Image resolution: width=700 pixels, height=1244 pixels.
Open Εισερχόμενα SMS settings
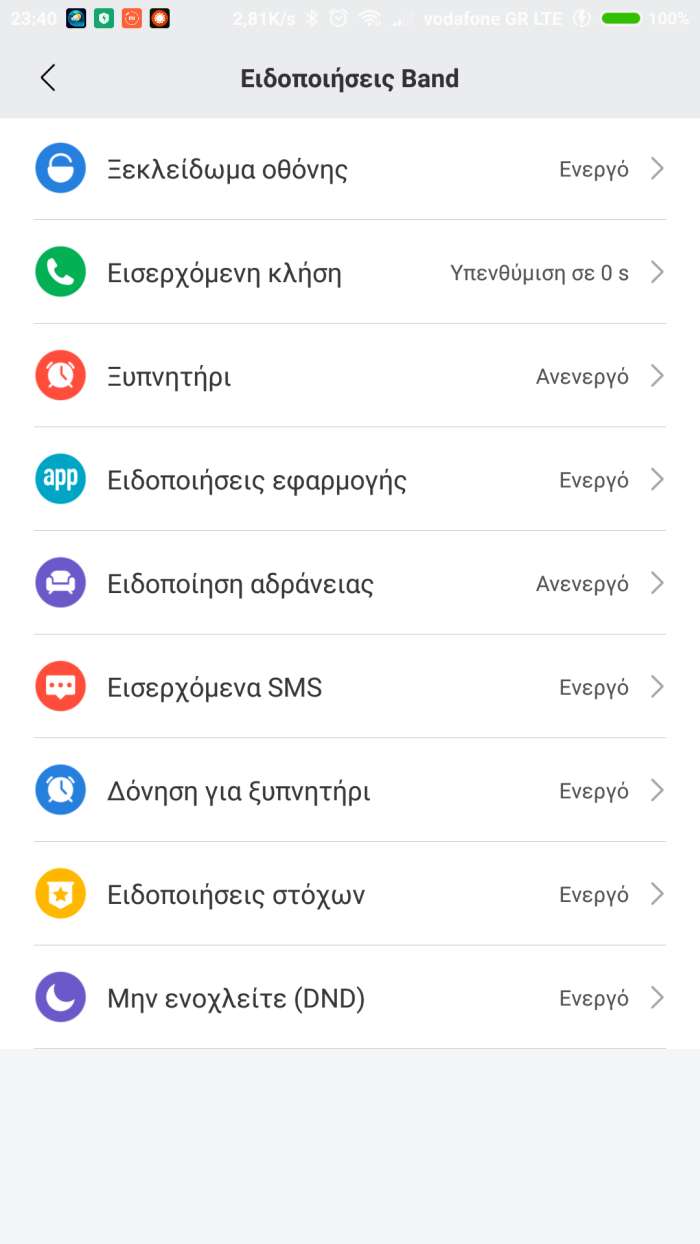(x=350, y=687)
